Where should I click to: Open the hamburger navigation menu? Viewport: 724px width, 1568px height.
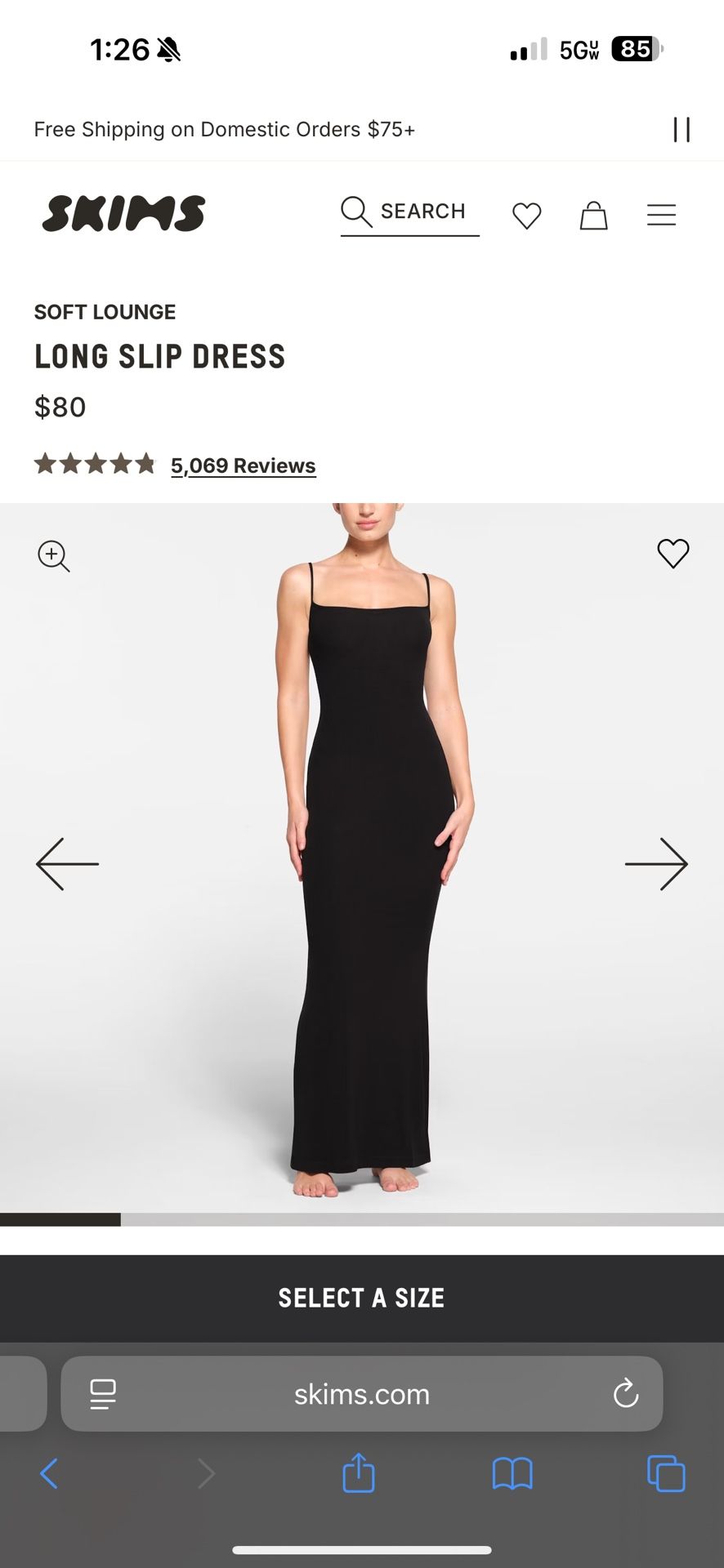(x=662, y=215)
